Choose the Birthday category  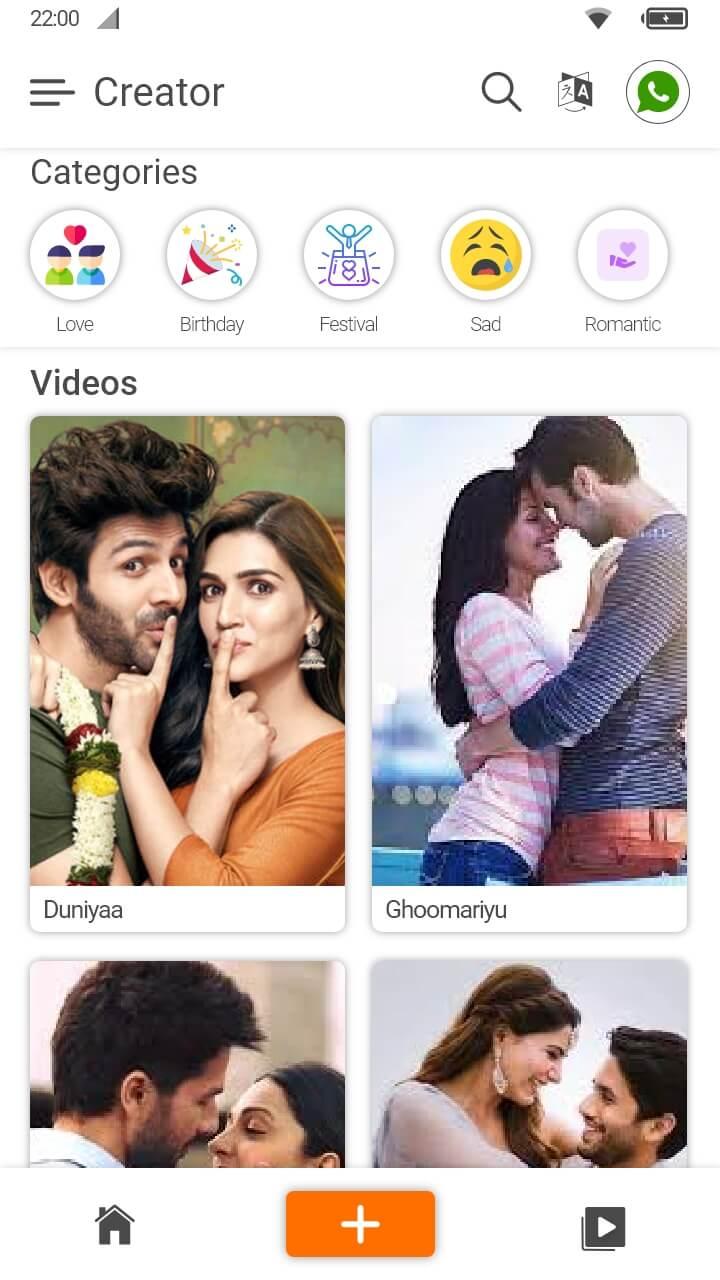point(211,256)
